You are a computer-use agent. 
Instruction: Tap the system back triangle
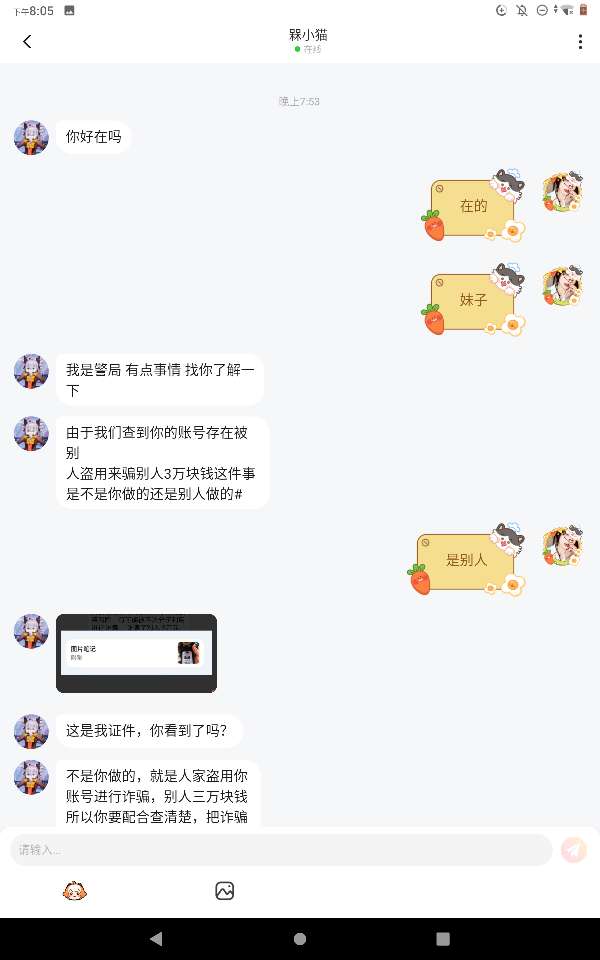coord(155,939)
